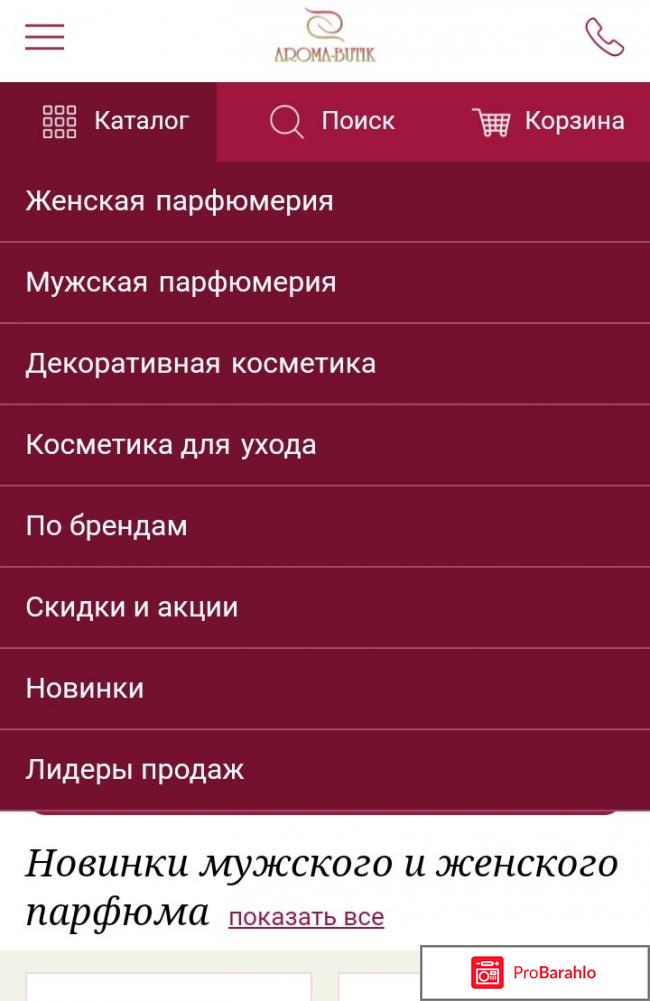Open Скидки и акции section

point(132,607)
